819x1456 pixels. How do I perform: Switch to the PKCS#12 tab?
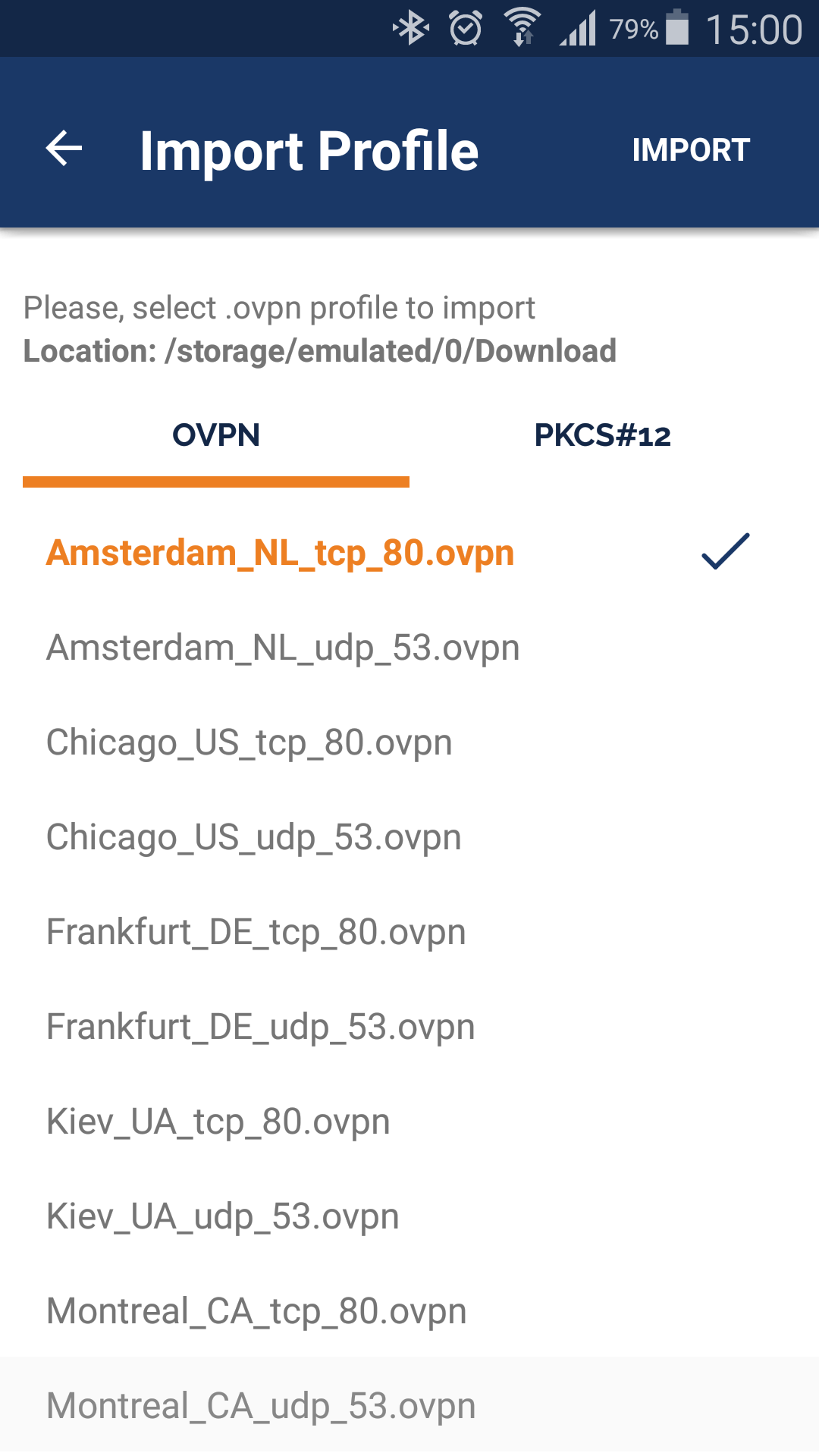click(603, 436)
